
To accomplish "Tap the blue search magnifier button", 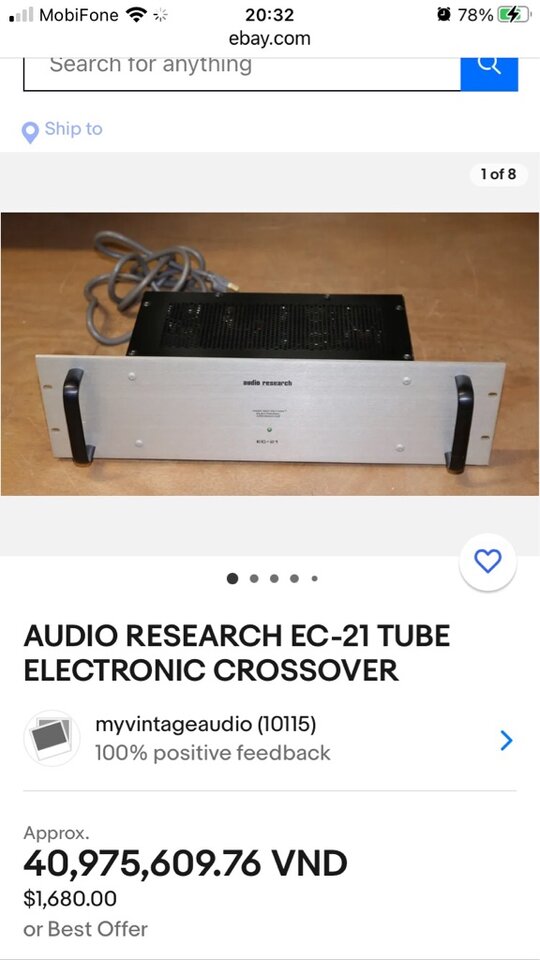I will (x=489, y=73).
